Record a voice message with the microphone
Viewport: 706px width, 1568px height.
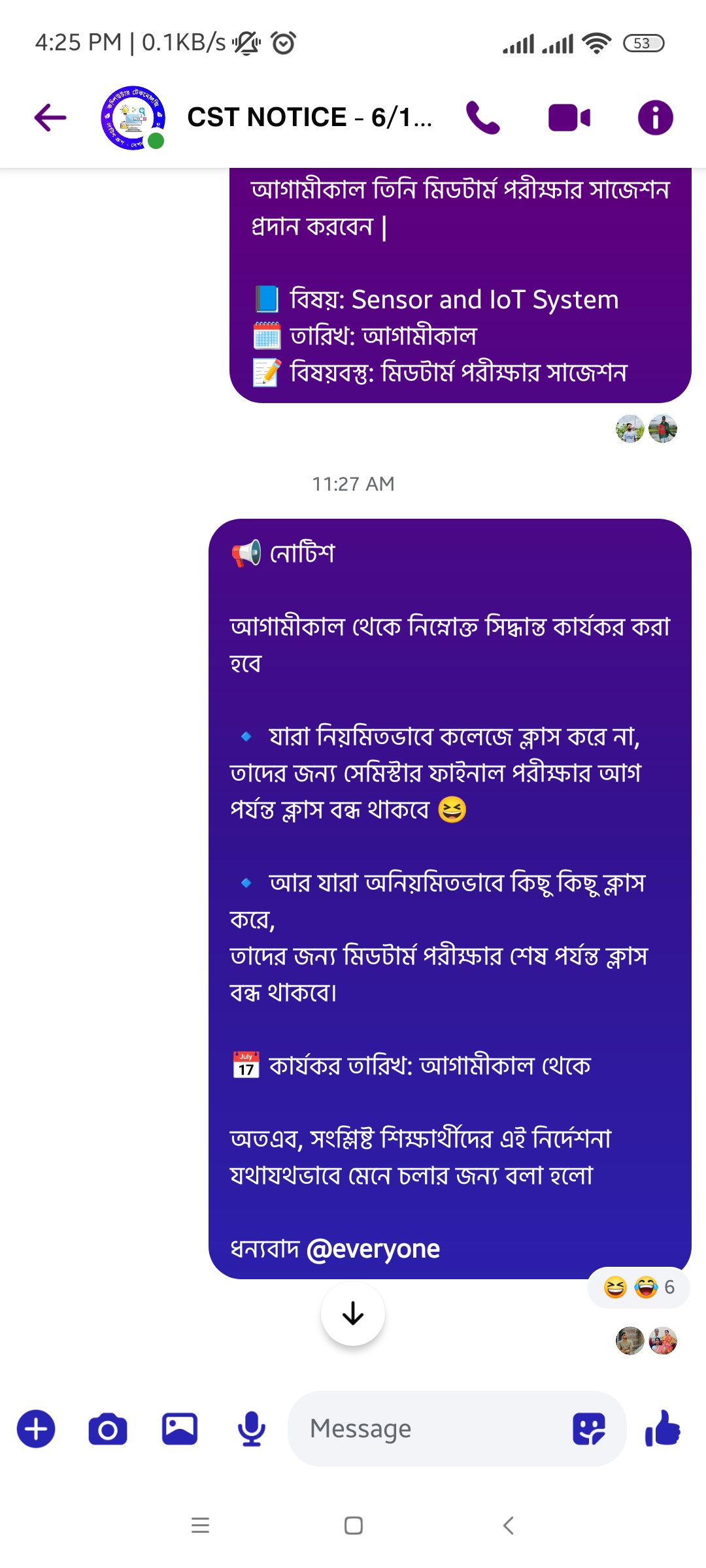[x=252, y=1429]
